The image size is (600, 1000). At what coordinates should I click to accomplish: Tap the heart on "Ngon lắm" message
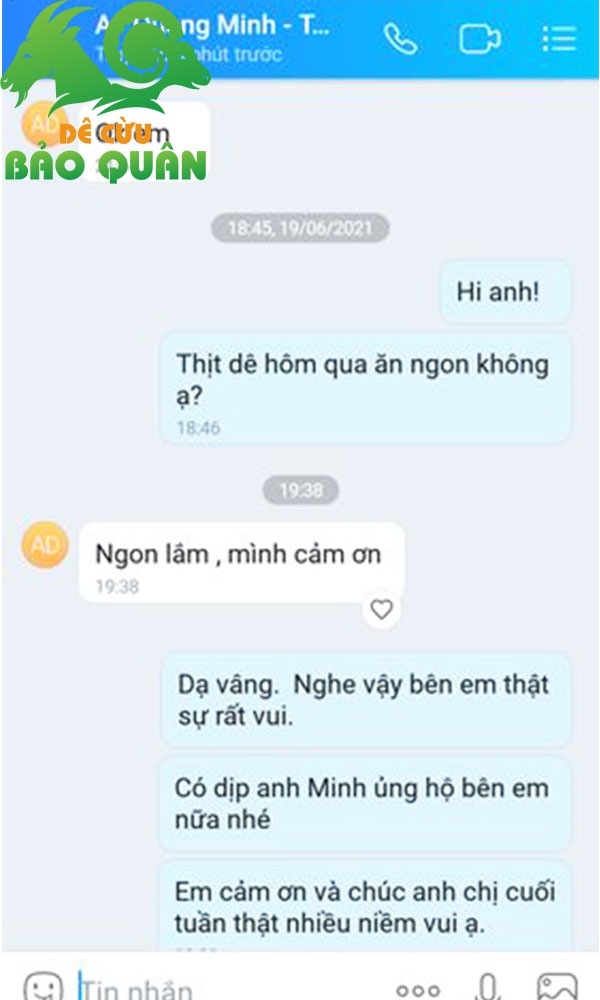point(381,610)
